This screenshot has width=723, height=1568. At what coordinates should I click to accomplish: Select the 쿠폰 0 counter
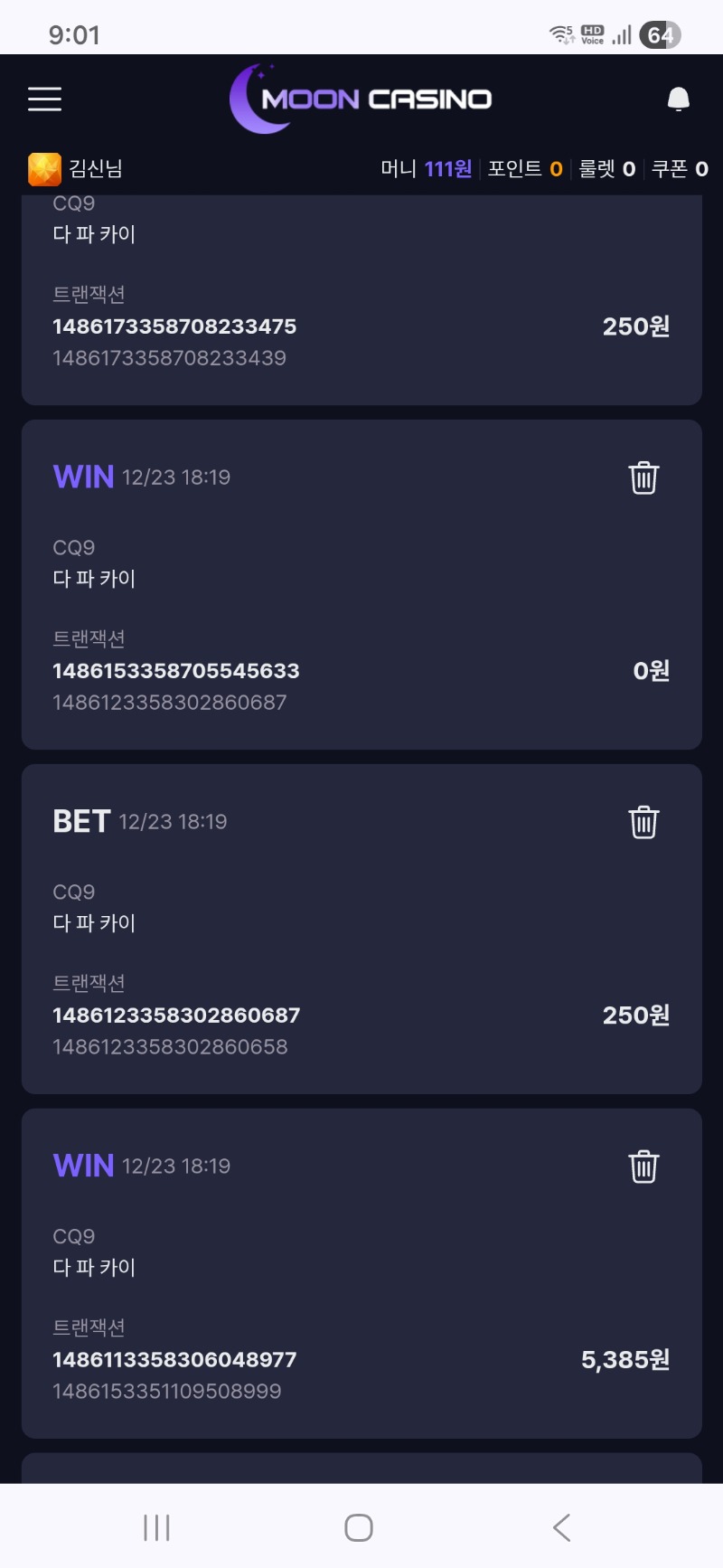pyautogui.click(x=681, y=168)
